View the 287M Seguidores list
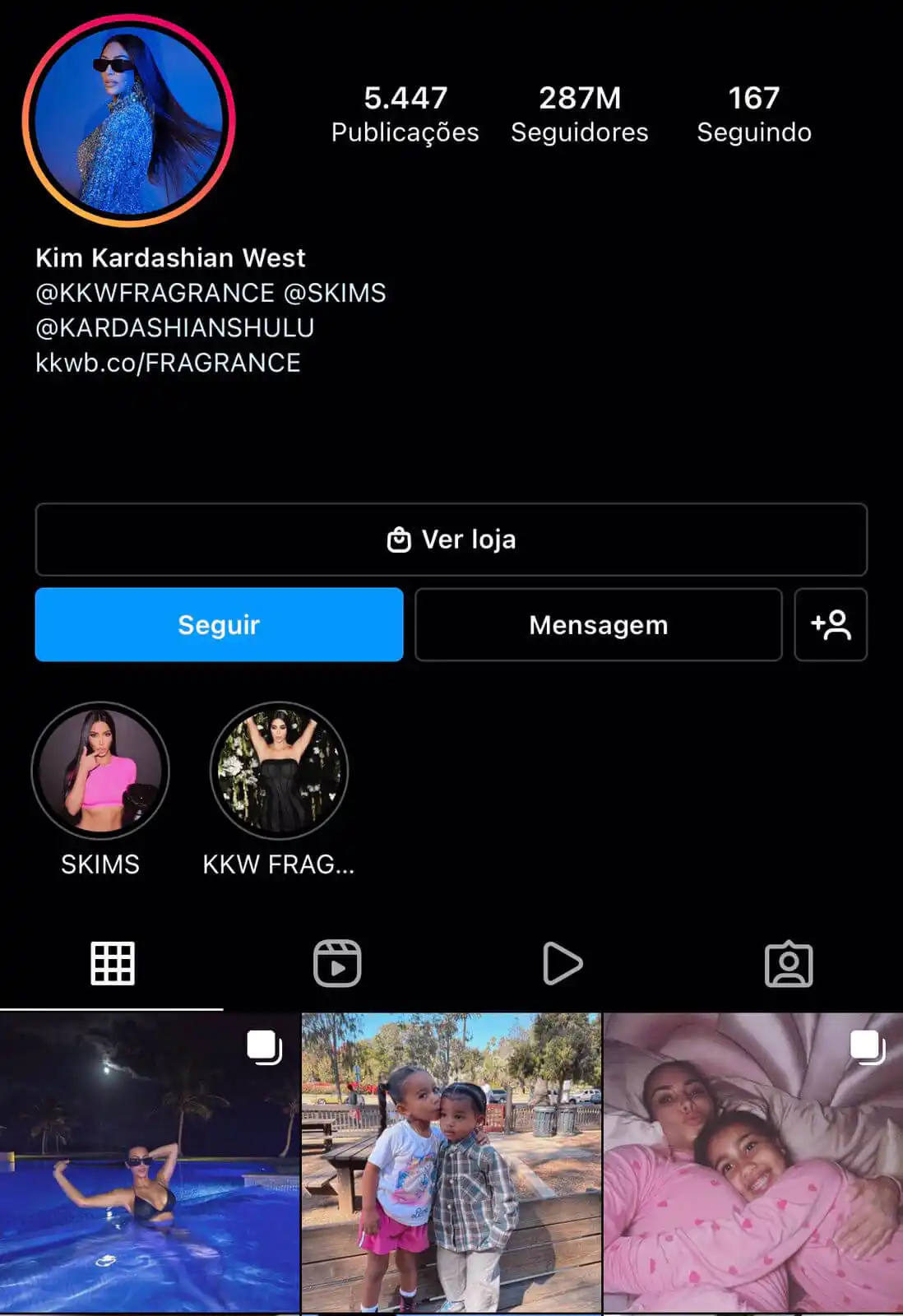 pyautogui.click(x=579, y=114)
